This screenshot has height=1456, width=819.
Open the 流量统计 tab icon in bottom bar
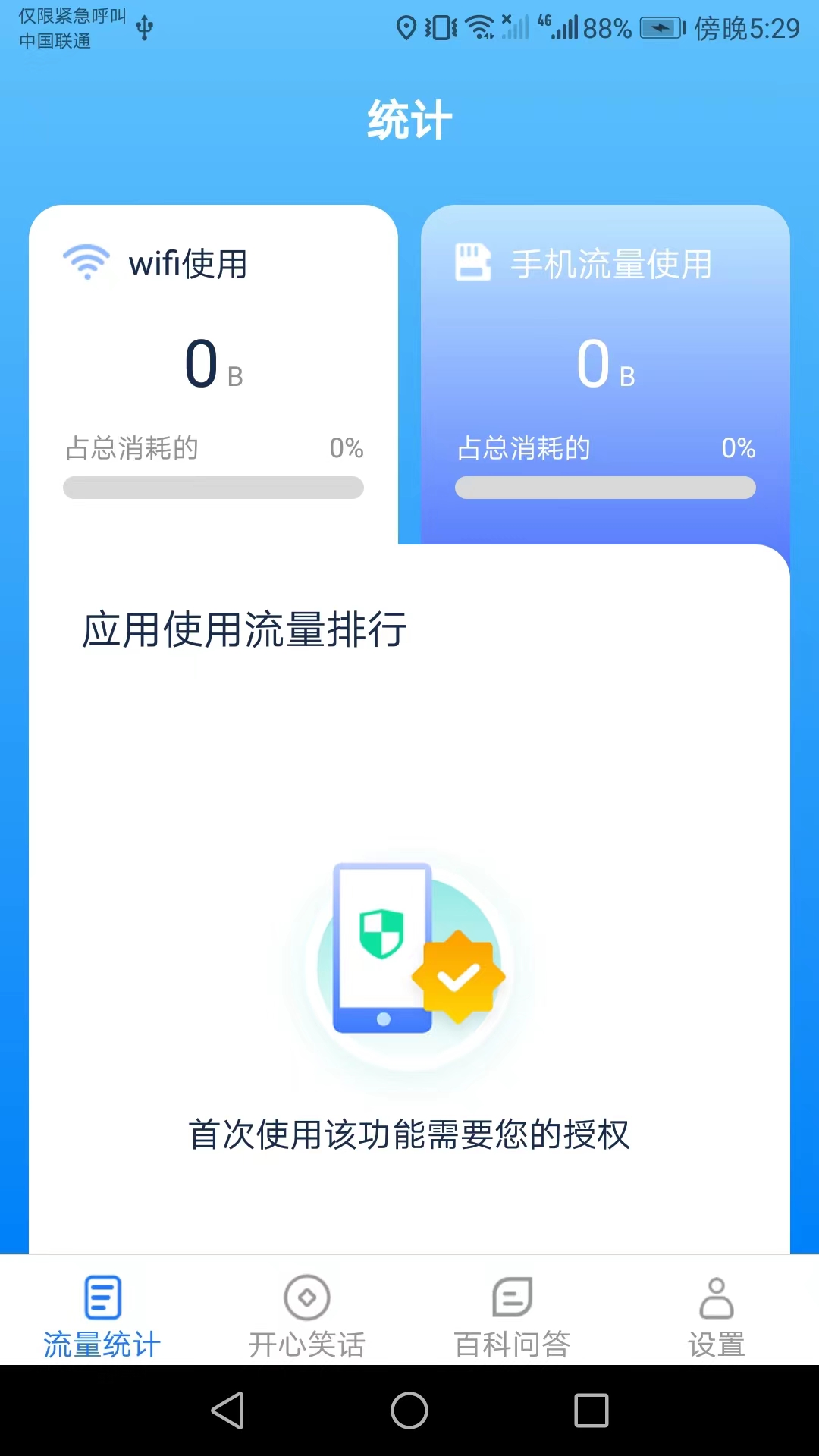pyautogui.click(x=102, y=1298)
